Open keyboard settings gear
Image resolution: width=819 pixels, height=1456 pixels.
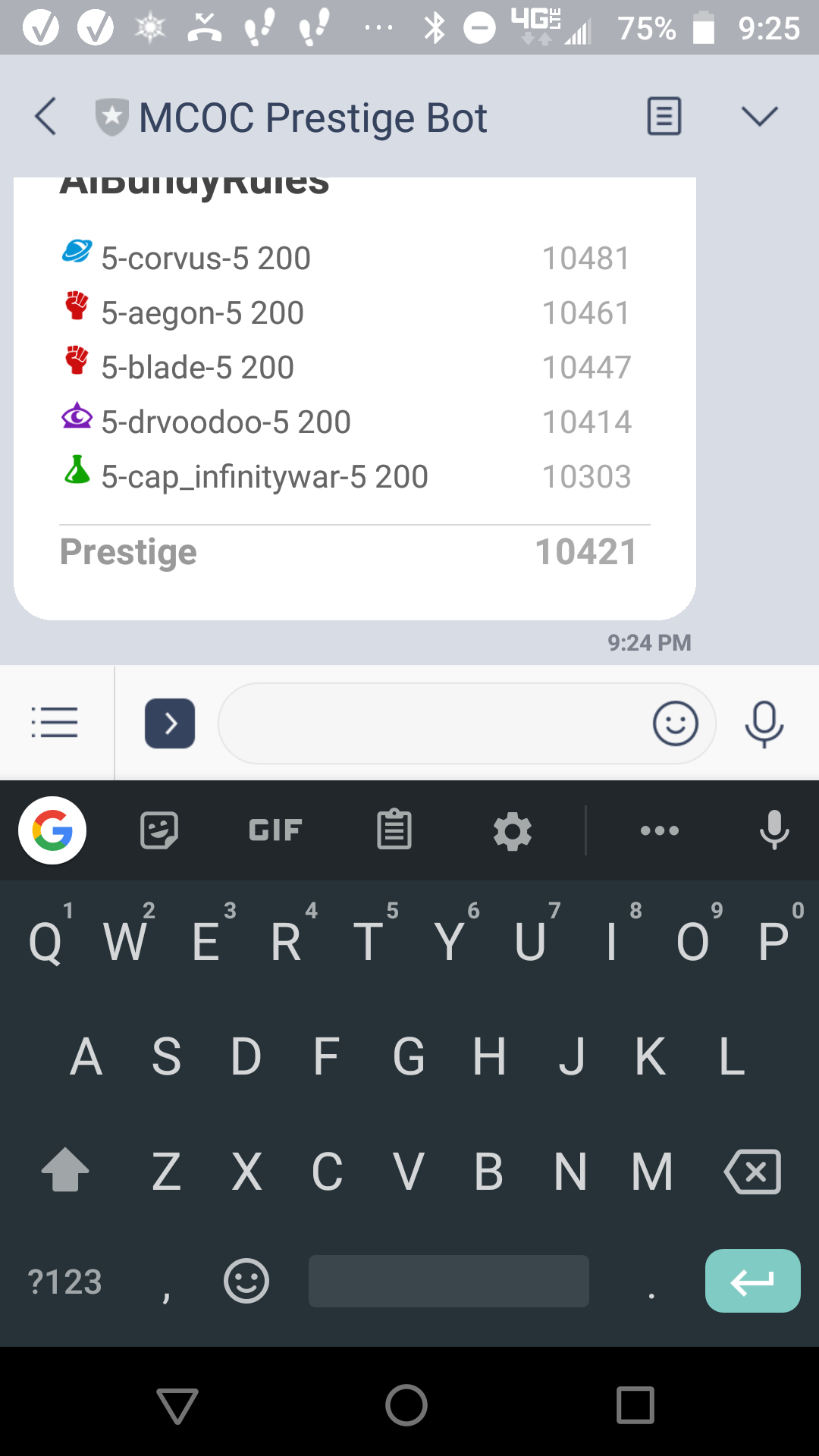513,831
